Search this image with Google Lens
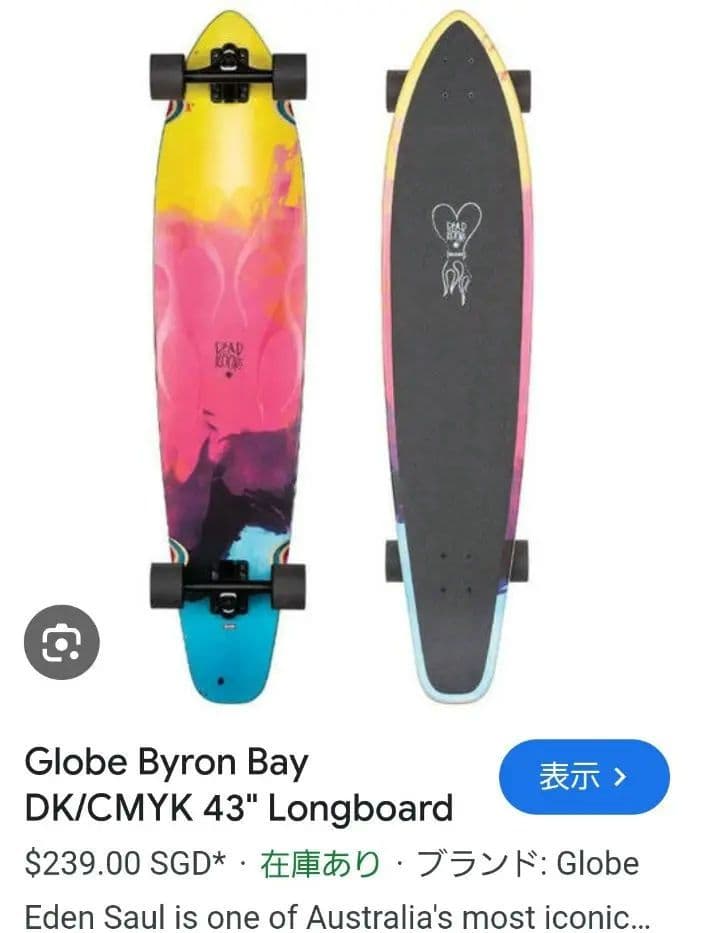The height and width of the screenshot is (933, 702). click(x=61, y=643)
